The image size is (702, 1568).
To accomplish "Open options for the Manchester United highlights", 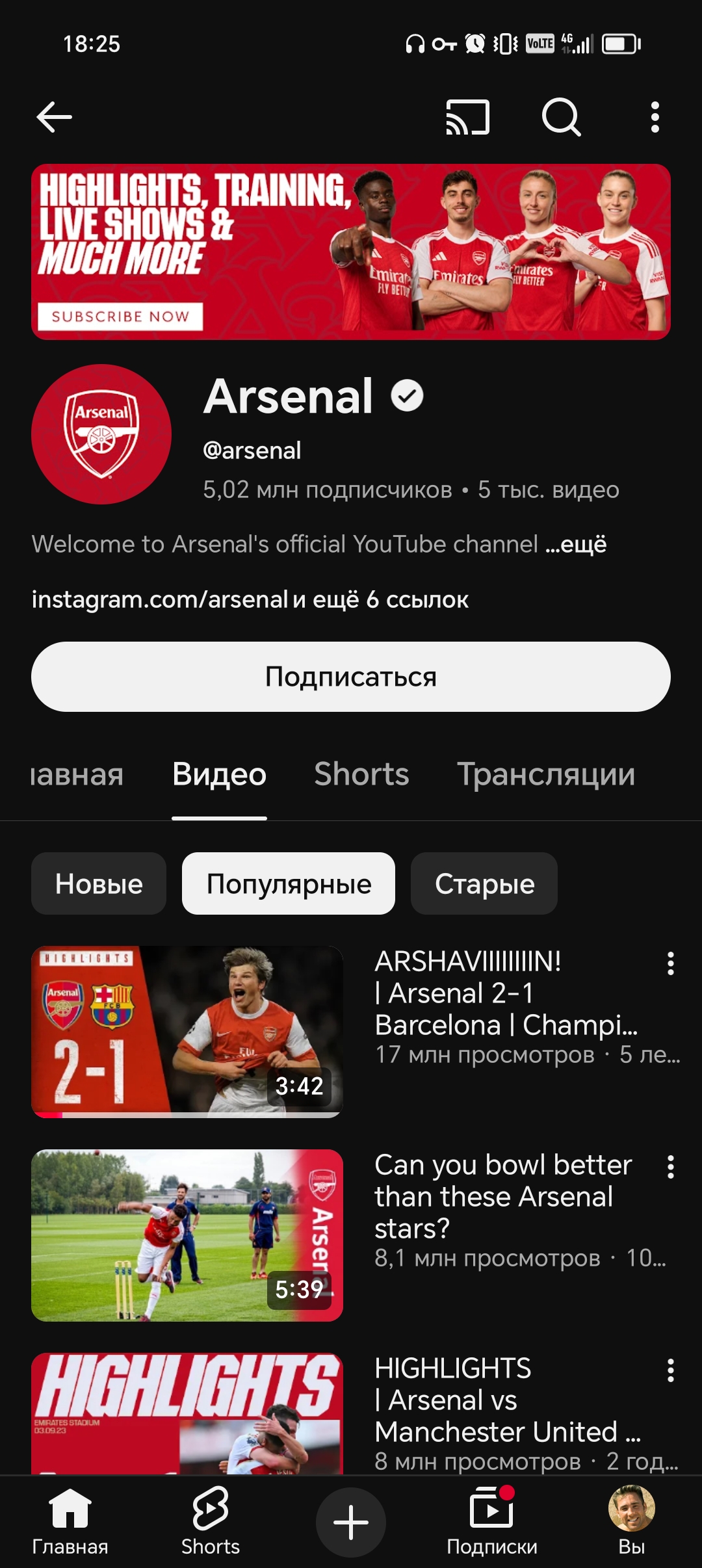I will (670, 1370).
